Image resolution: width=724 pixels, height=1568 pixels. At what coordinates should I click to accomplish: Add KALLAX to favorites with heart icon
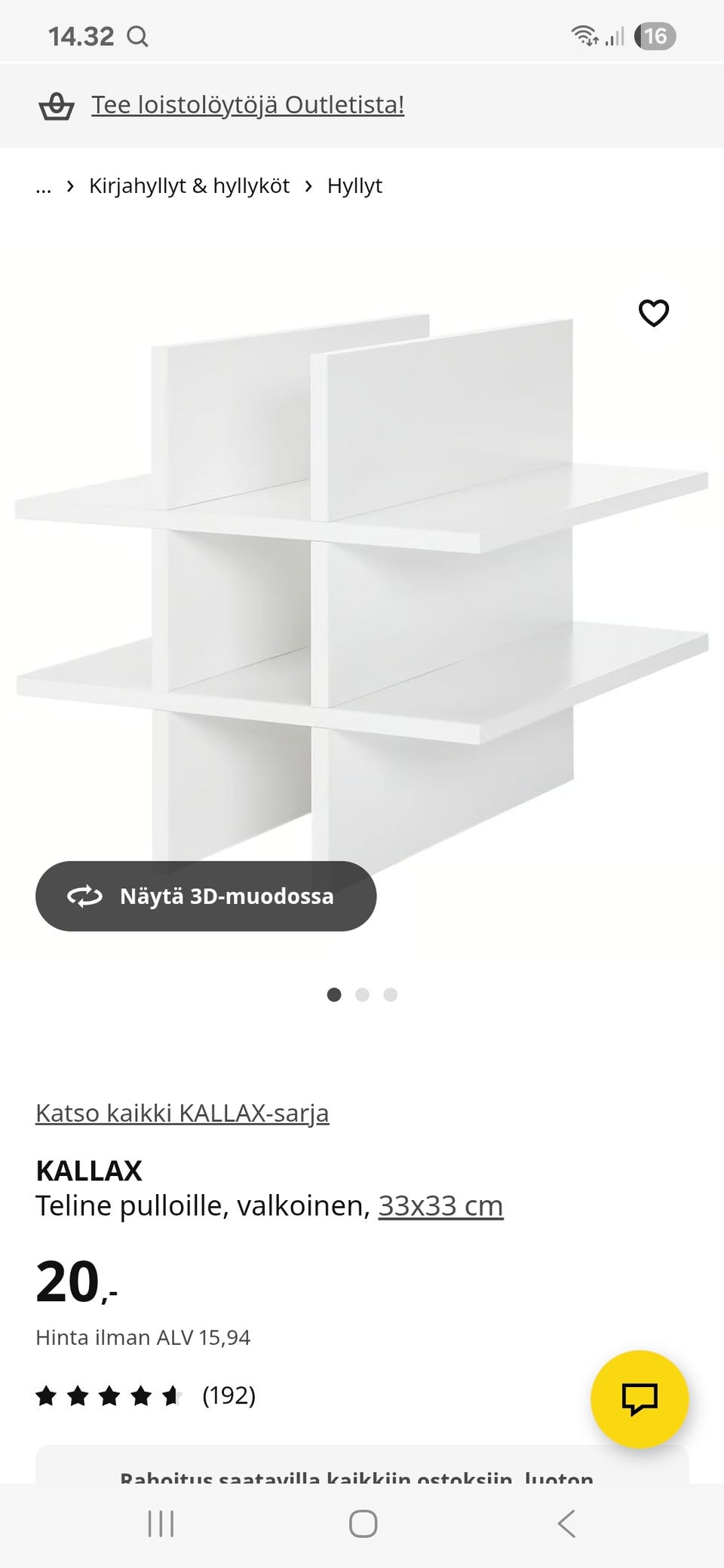point(652,313)
